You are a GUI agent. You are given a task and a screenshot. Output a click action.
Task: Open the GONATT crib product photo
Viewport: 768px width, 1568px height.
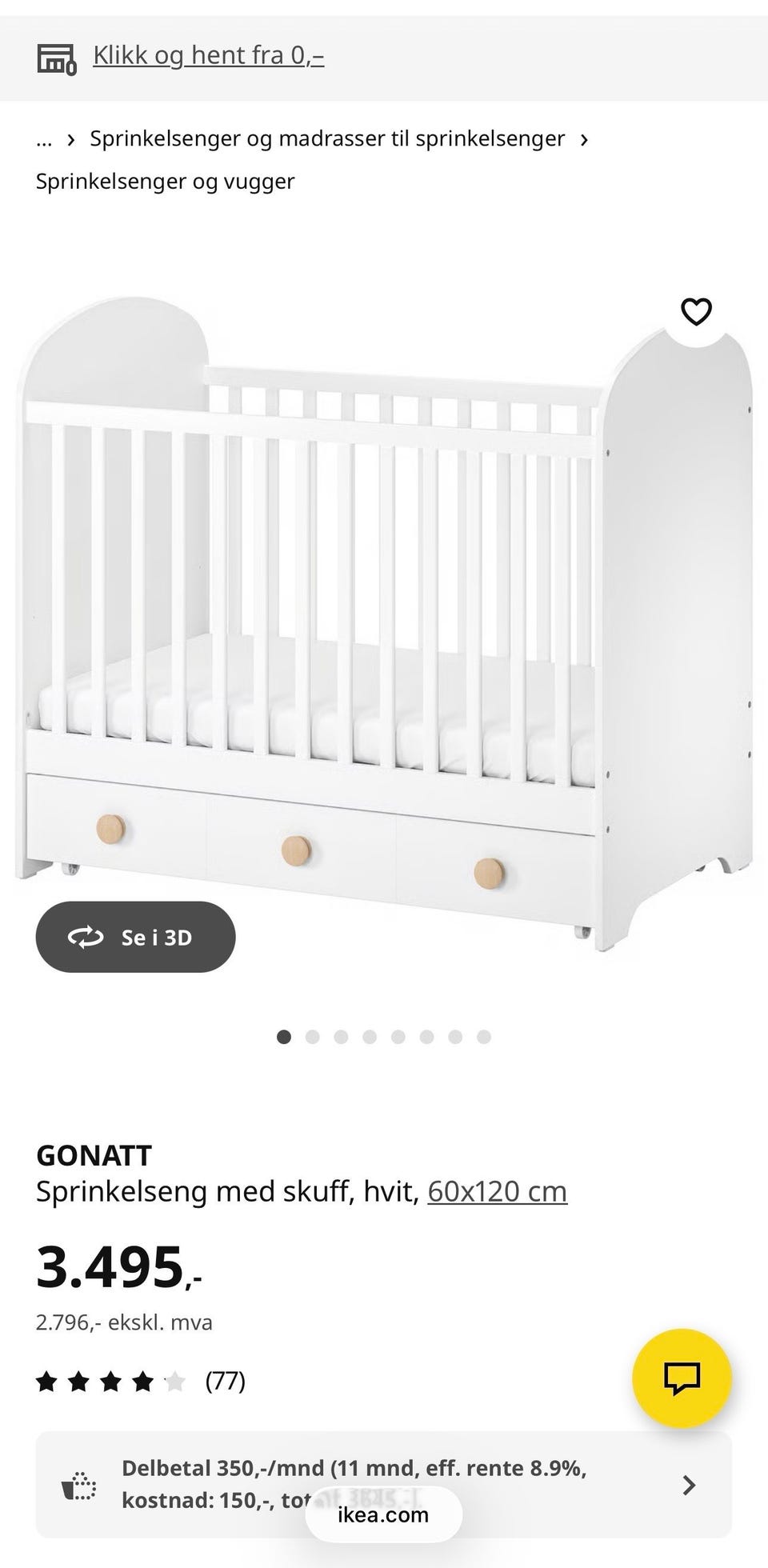click(384, 624)
